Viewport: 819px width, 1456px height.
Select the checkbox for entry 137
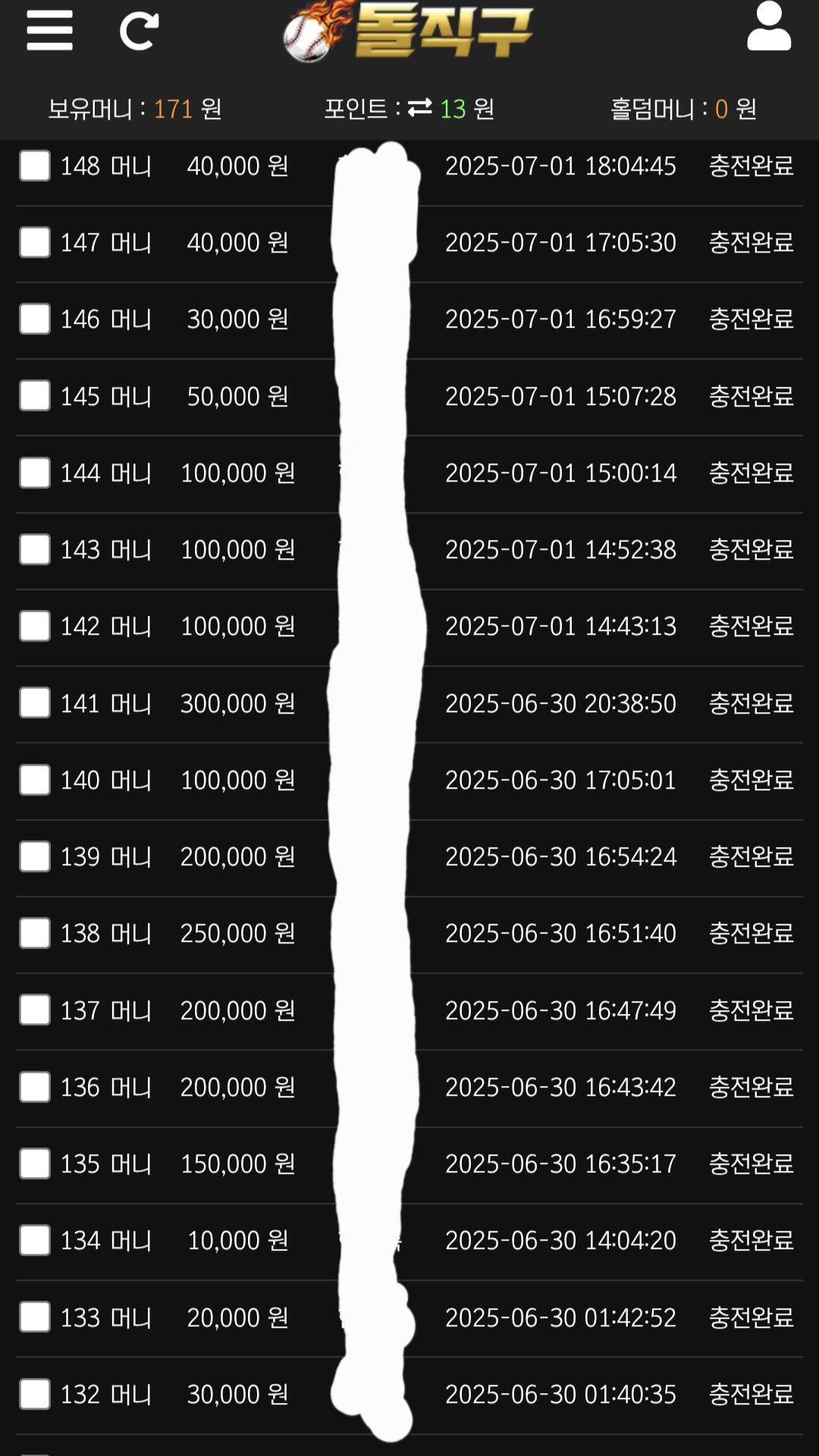pos(35,1010)
